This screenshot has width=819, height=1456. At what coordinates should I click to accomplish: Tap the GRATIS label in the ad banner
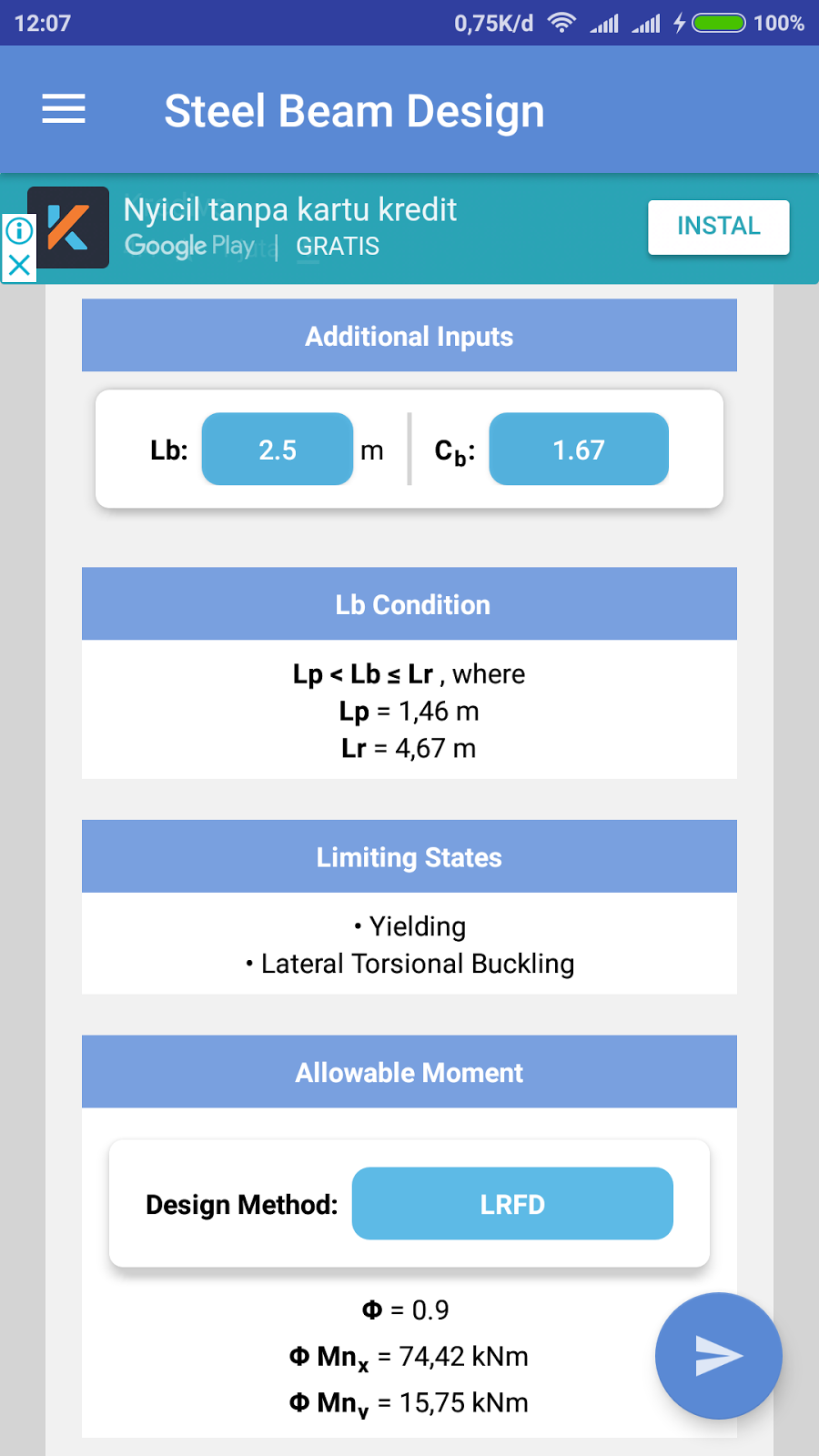click(337, 246)
